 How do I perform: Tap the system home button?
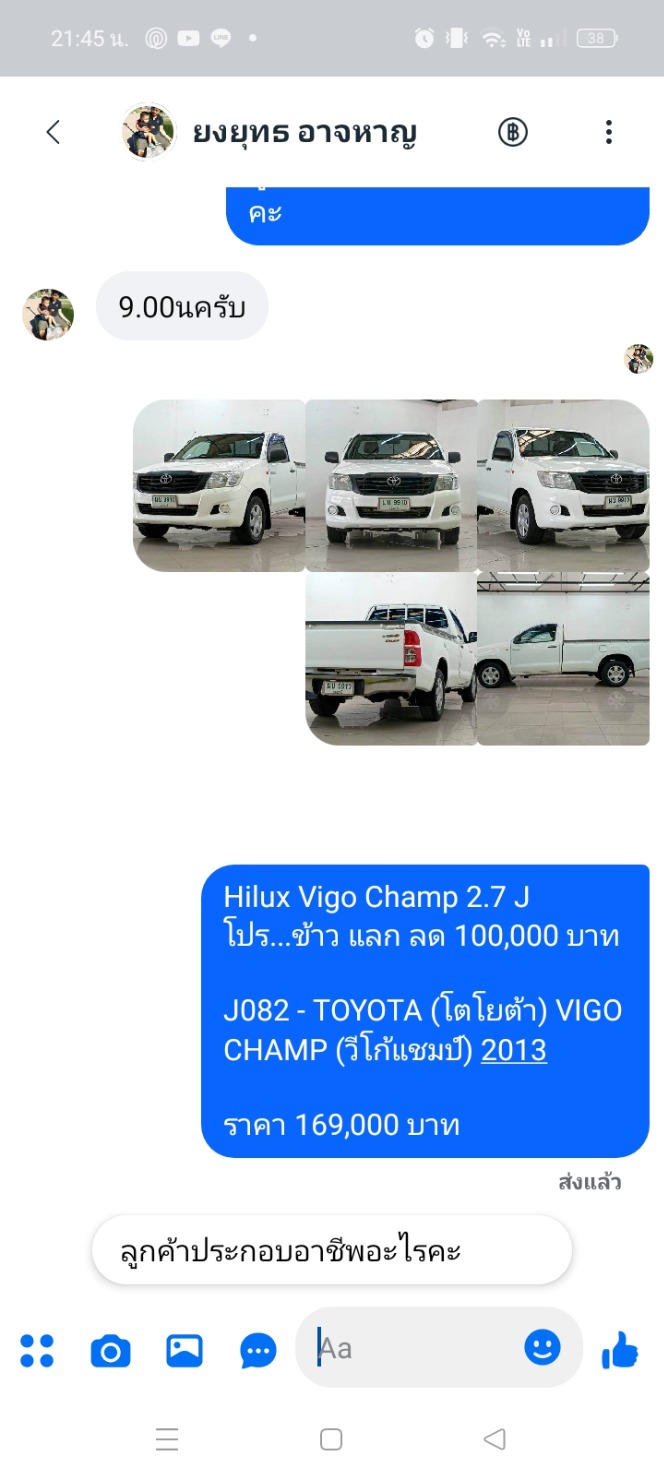point(331,1439)
